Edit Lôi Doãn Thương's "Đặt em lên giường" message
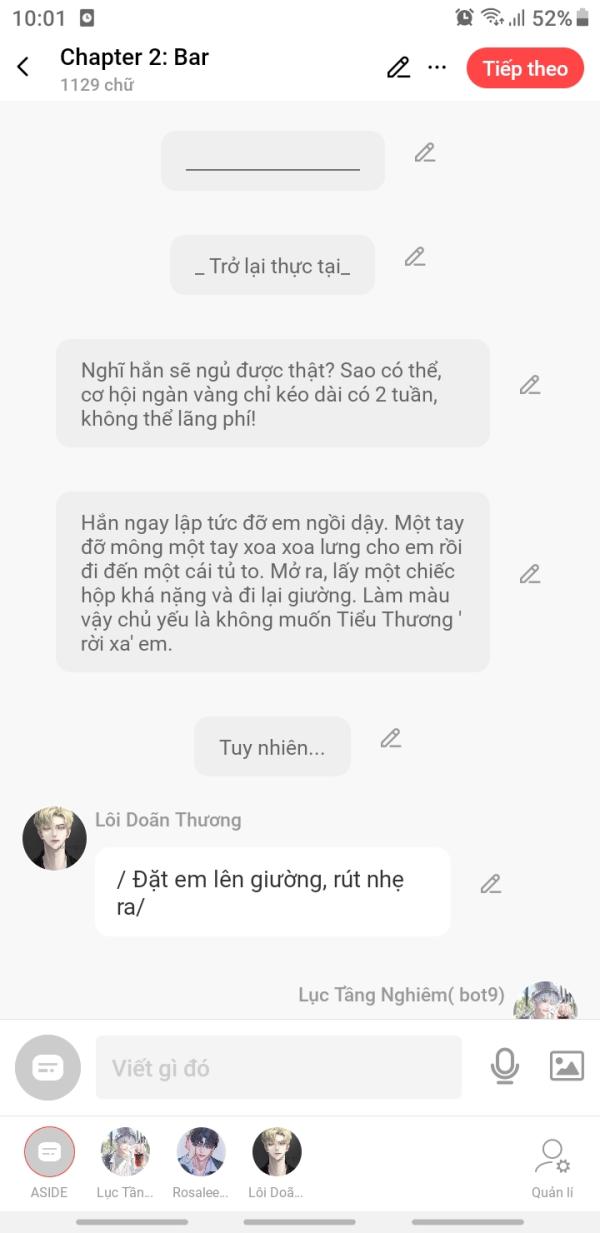Viewport: 600px width, 1233px height. (x=490, y=884)
